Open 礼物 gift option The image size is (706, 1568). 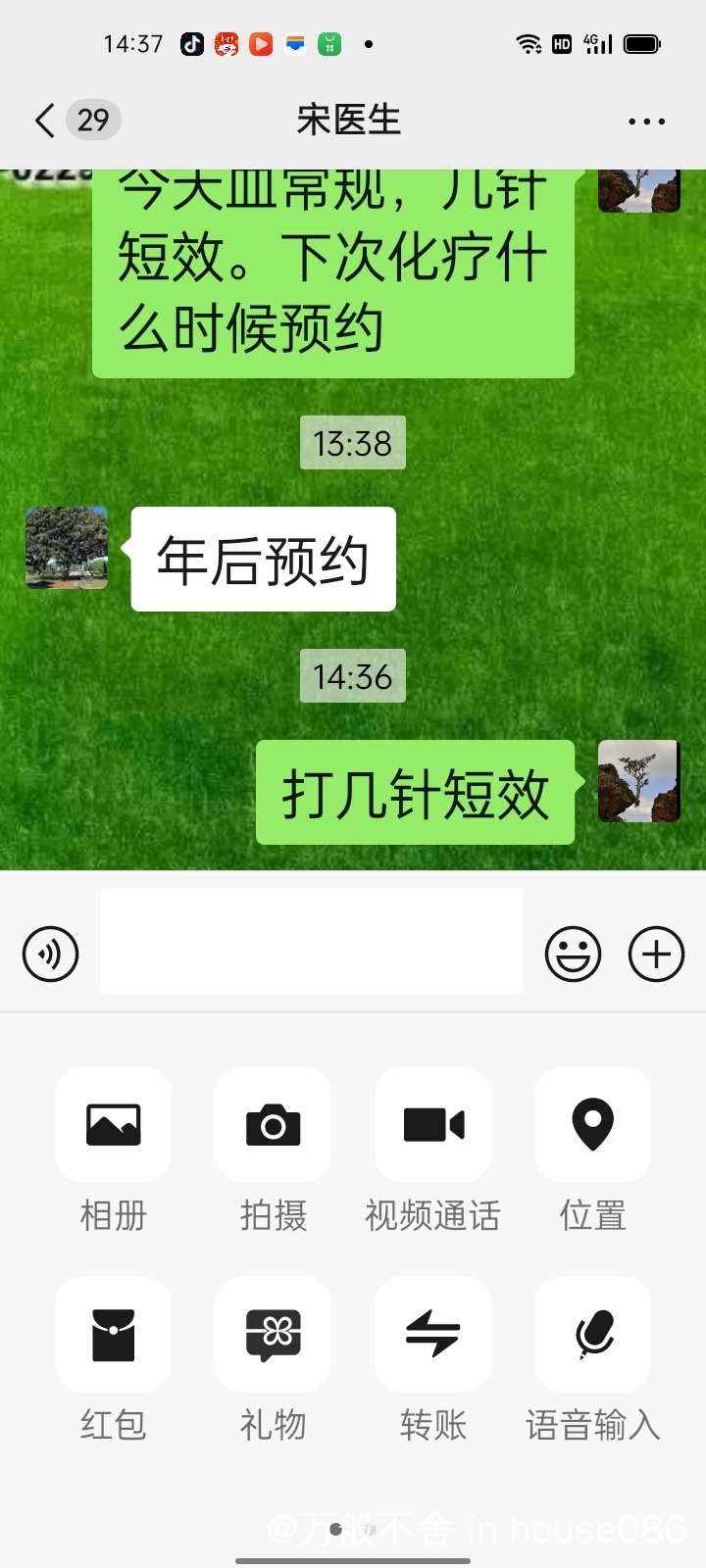pos(274,1335)
